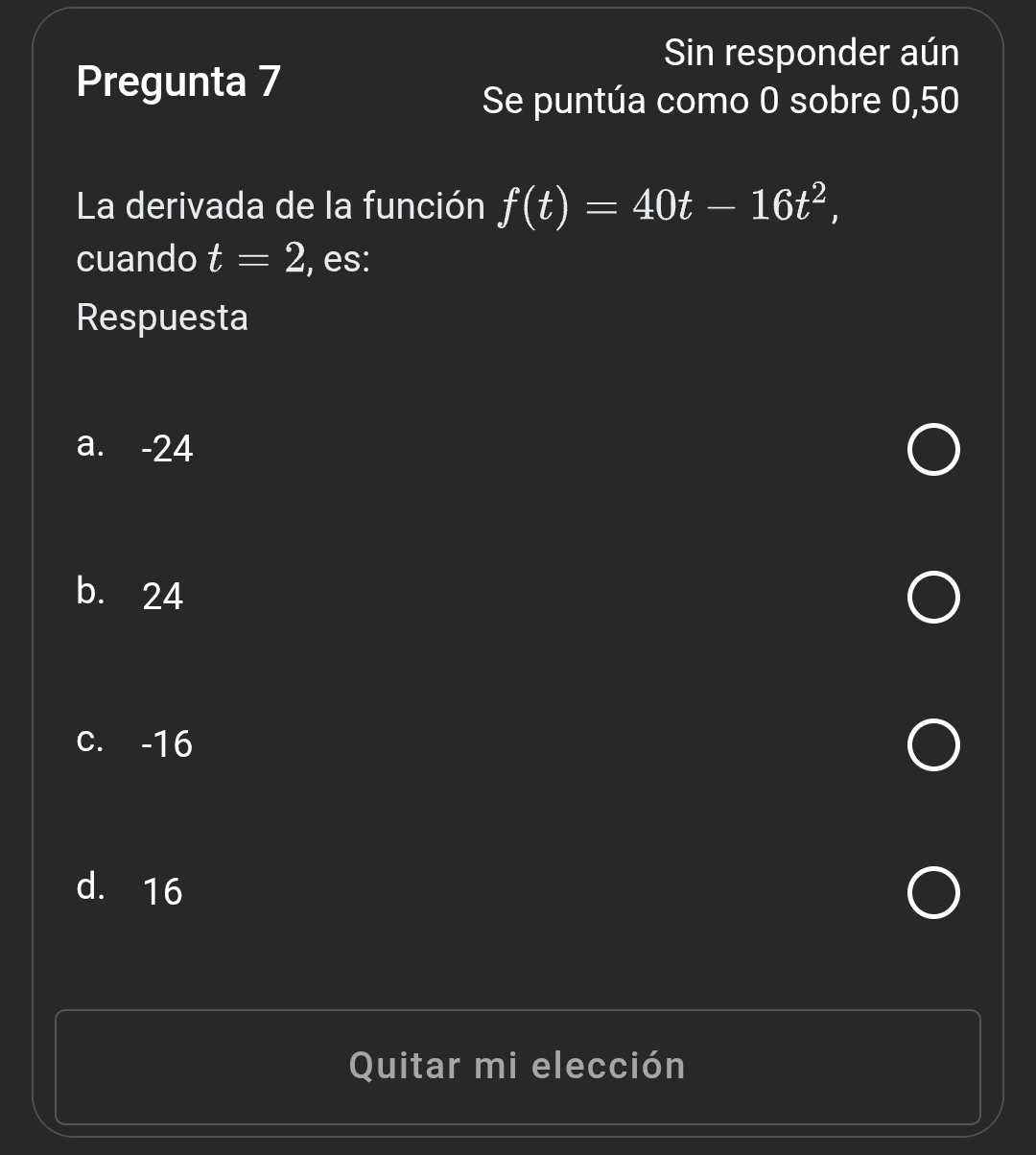Click the Se puntúa como 0 sobre 0,50 text
This screenshot has width=1036, height=1155.
point(721,102)
